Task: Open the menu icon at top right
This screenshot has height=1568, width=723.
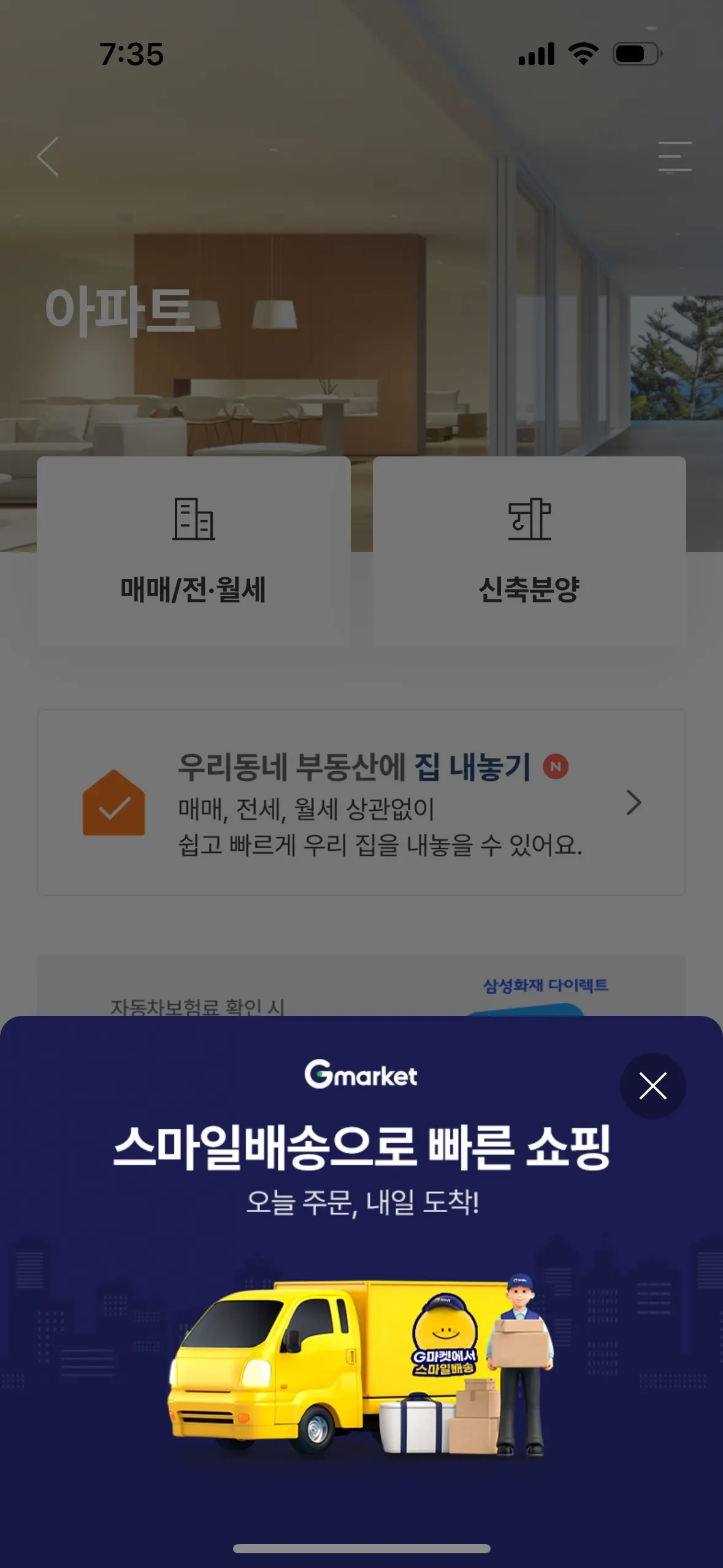Action: pos(675,156)
